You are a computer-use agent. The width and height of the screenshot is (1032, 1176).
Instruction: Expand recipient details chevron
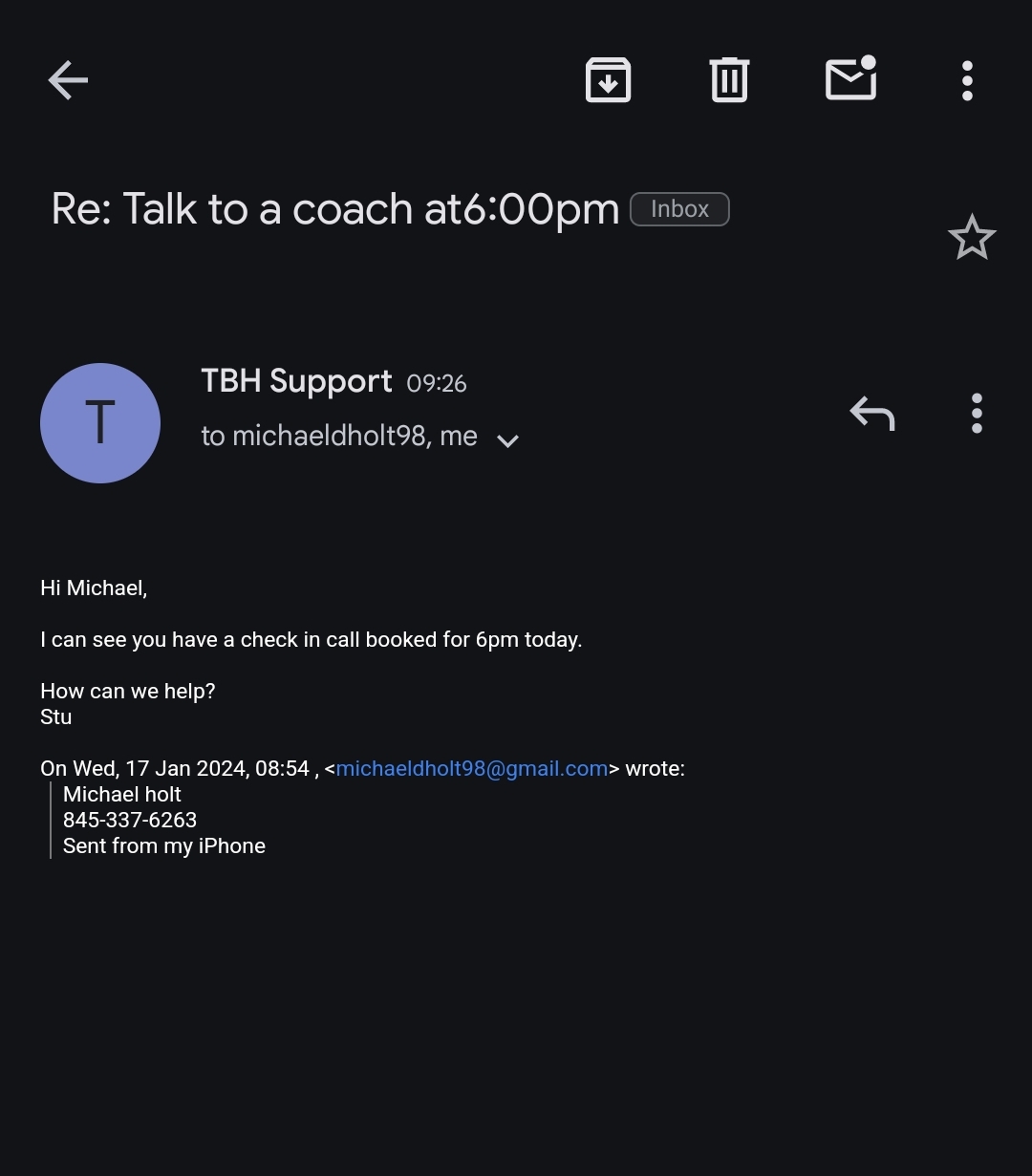click(x=508, y=440)
